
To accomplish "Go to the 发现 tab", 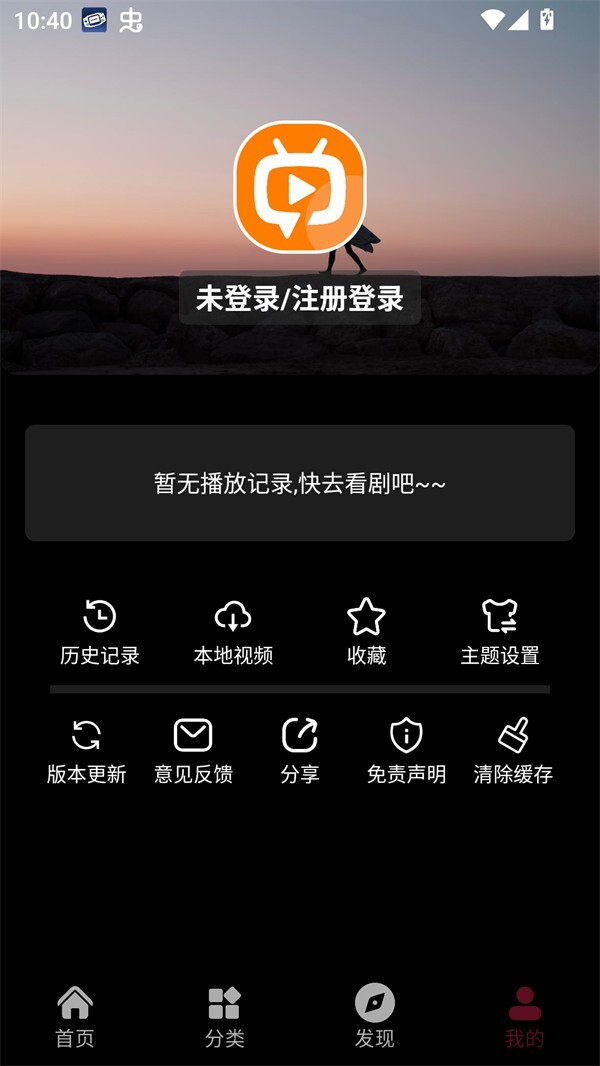I will (x=375, y=1016).
